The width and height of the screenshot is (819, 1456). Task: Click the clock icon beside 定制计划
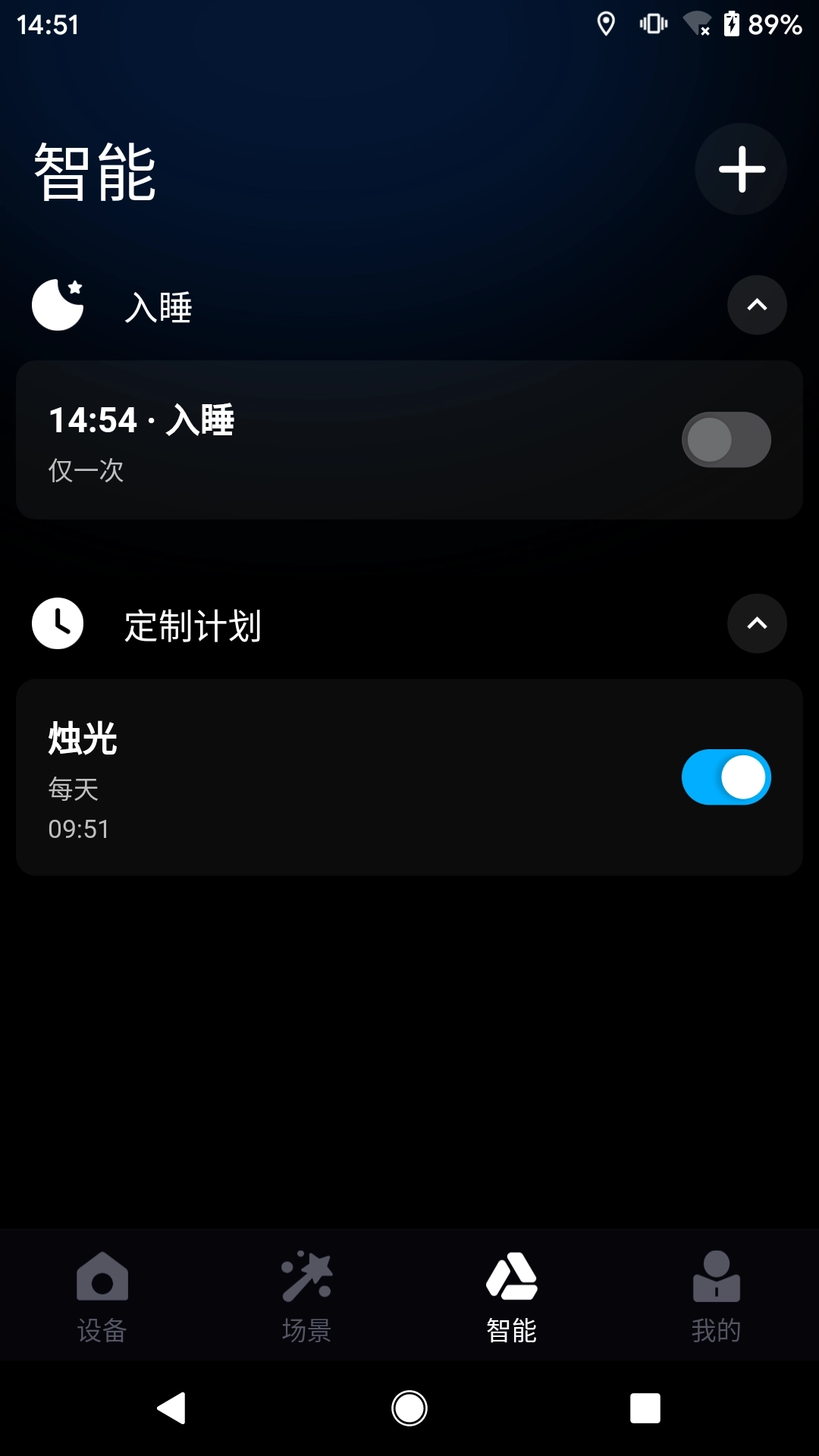pyautogui.click(x=58, y=623)
